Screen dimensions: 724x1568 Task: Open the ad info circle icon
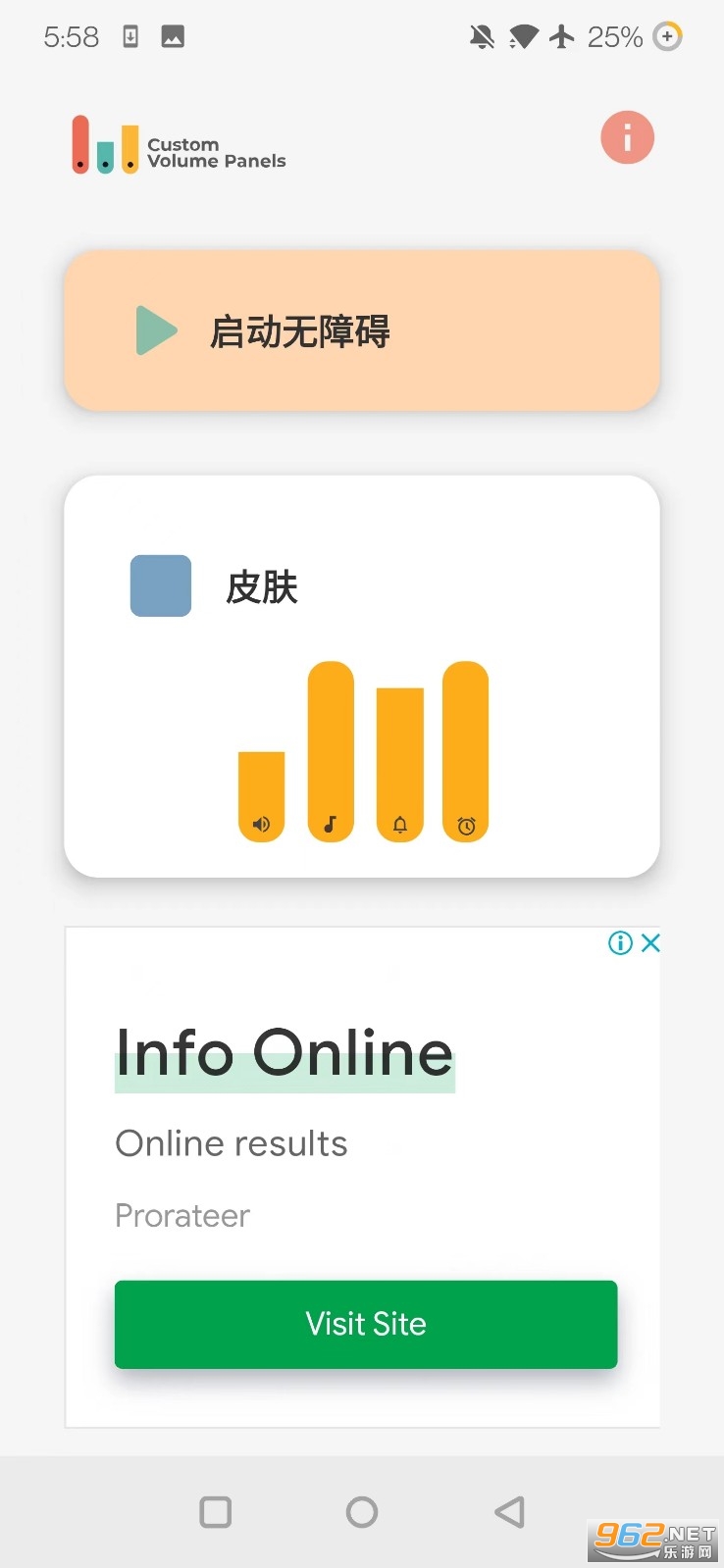pos(619,942)
